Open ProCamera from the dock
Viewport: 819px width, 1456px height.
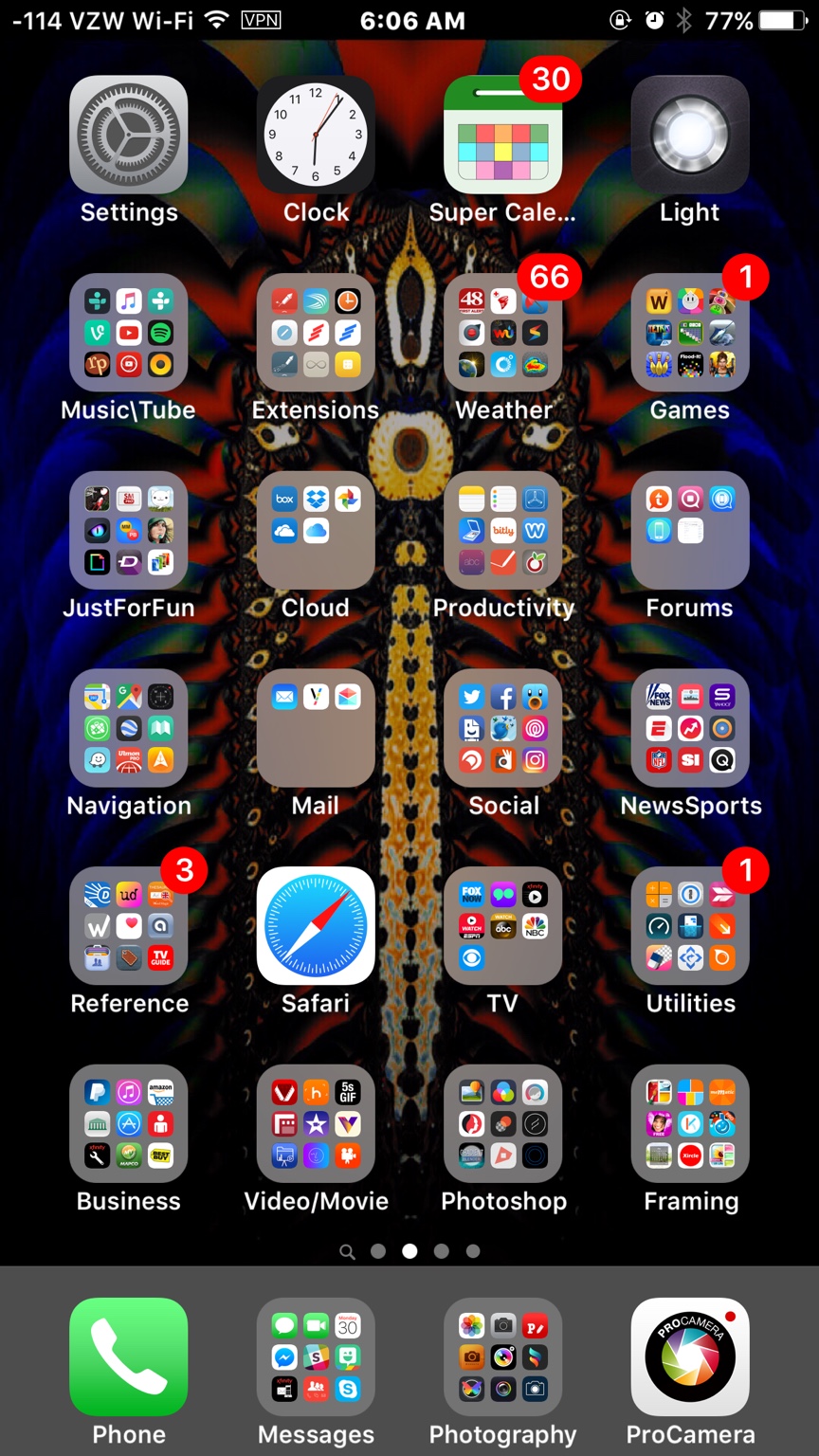click(690, 1356)
